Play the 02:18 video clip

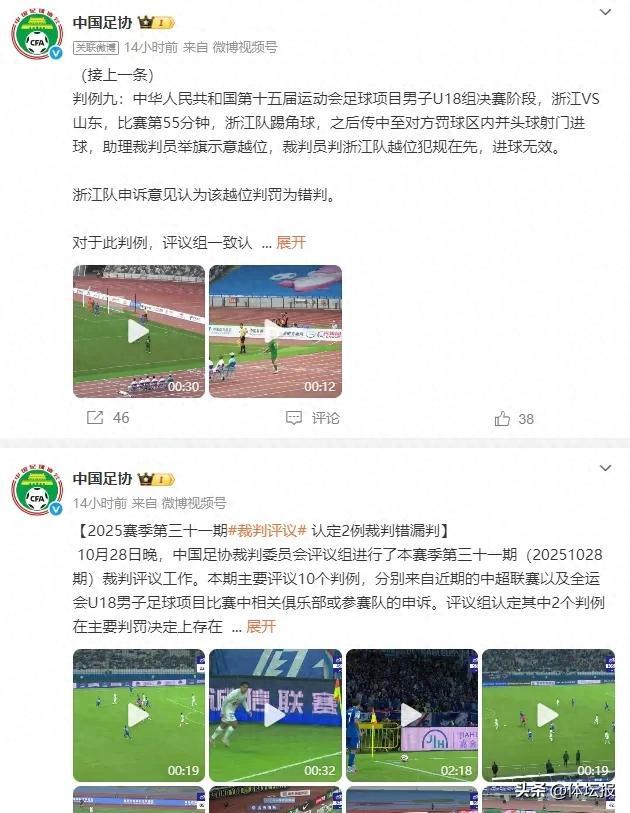click(411, 715)
